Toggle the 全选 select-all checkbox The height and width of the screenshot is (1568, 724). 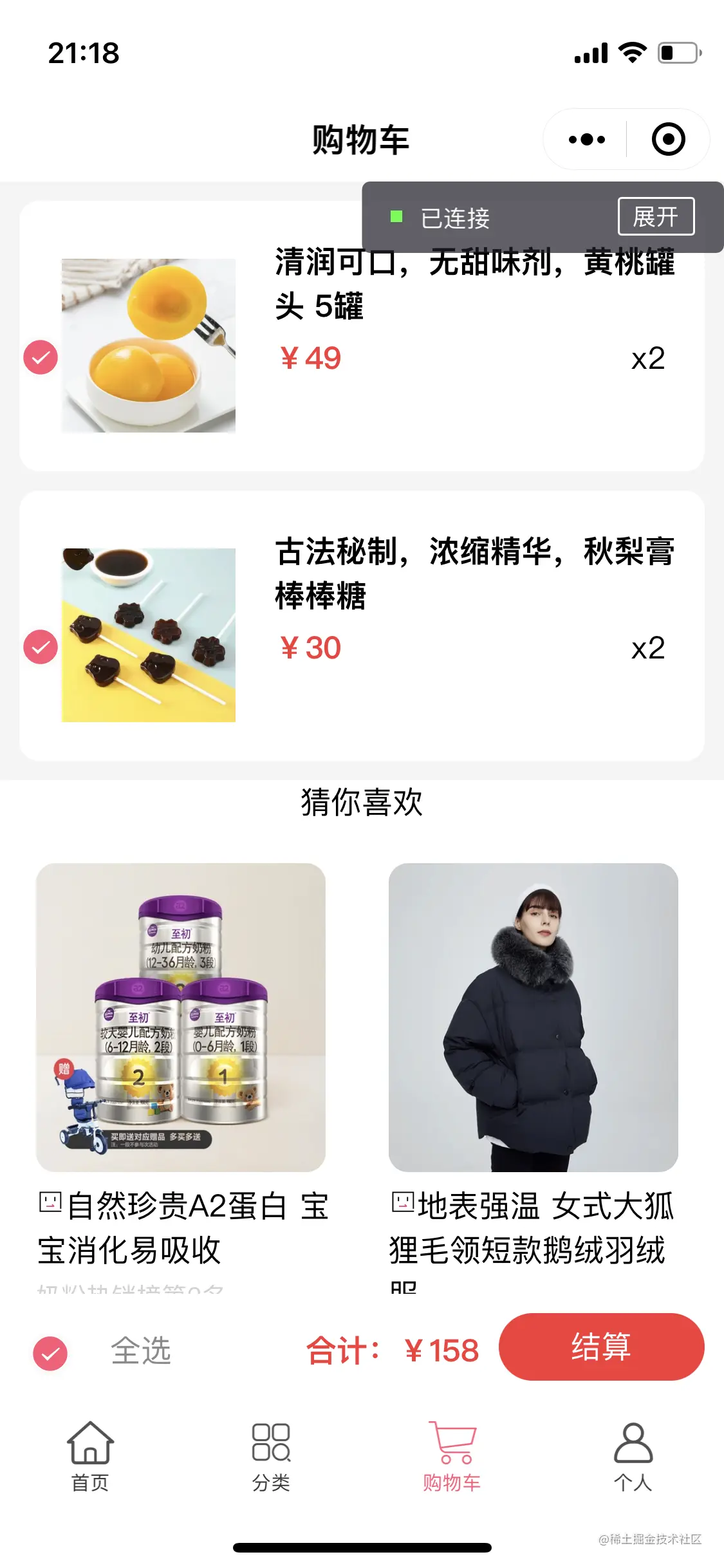tap(50, 1353)
